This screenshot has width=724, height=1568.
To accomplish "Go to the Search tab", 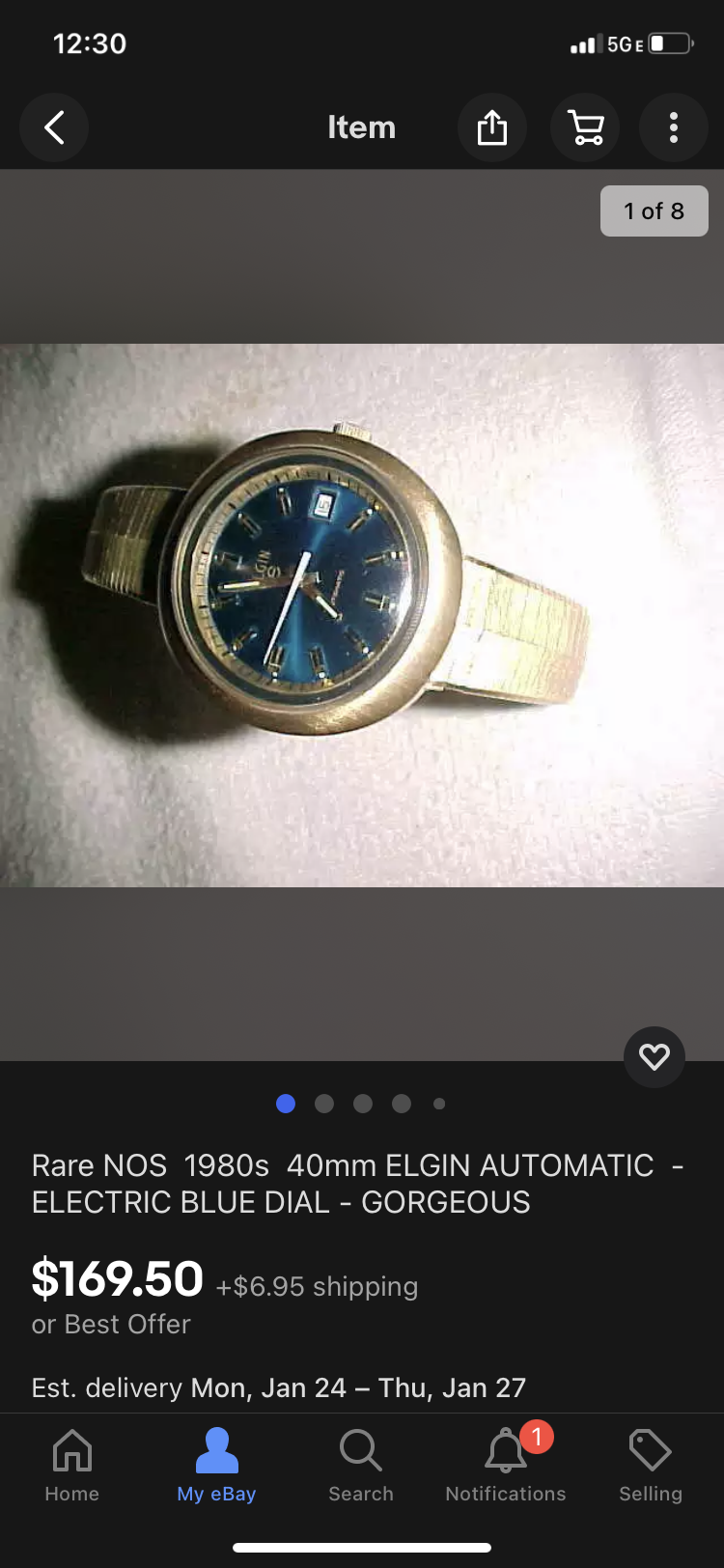I will [x=361, y=1465].
